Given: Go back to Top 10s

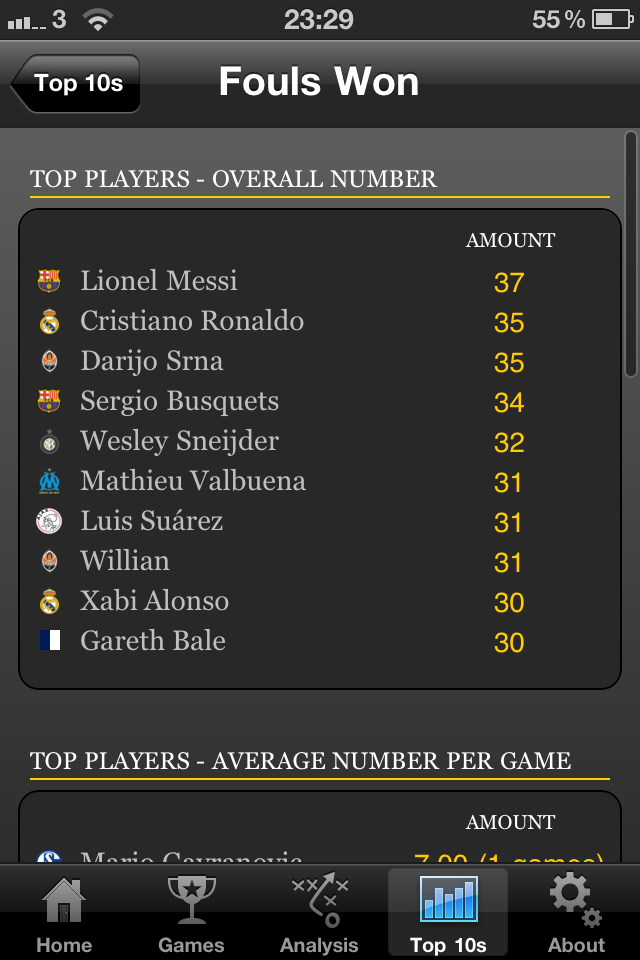Looking at the screenshot, I should pos(76,83).
